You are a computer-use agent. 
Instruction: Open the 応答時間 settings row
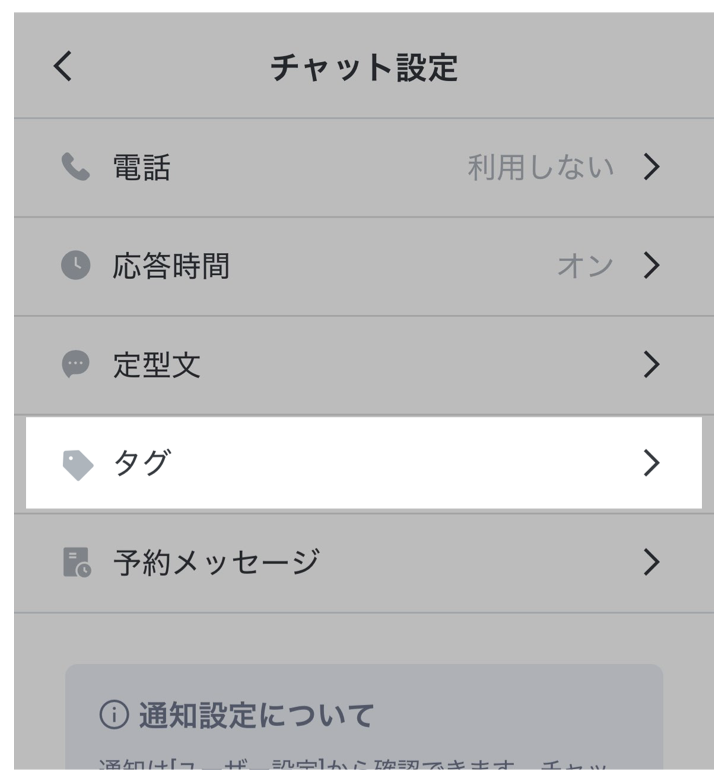pyautogui.click(x=364, y=265)
